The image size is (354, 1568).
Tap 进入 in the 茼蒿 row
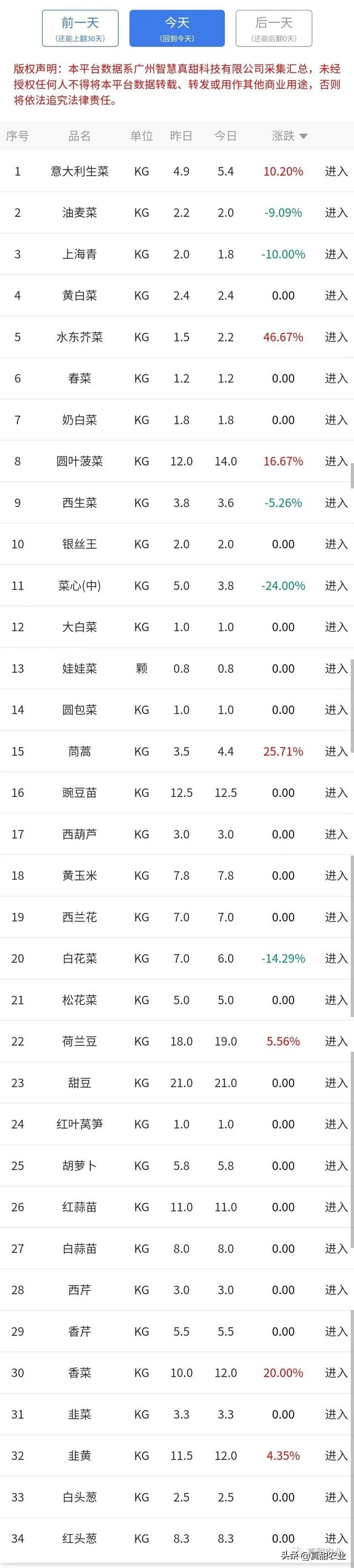tap(336, 751)
